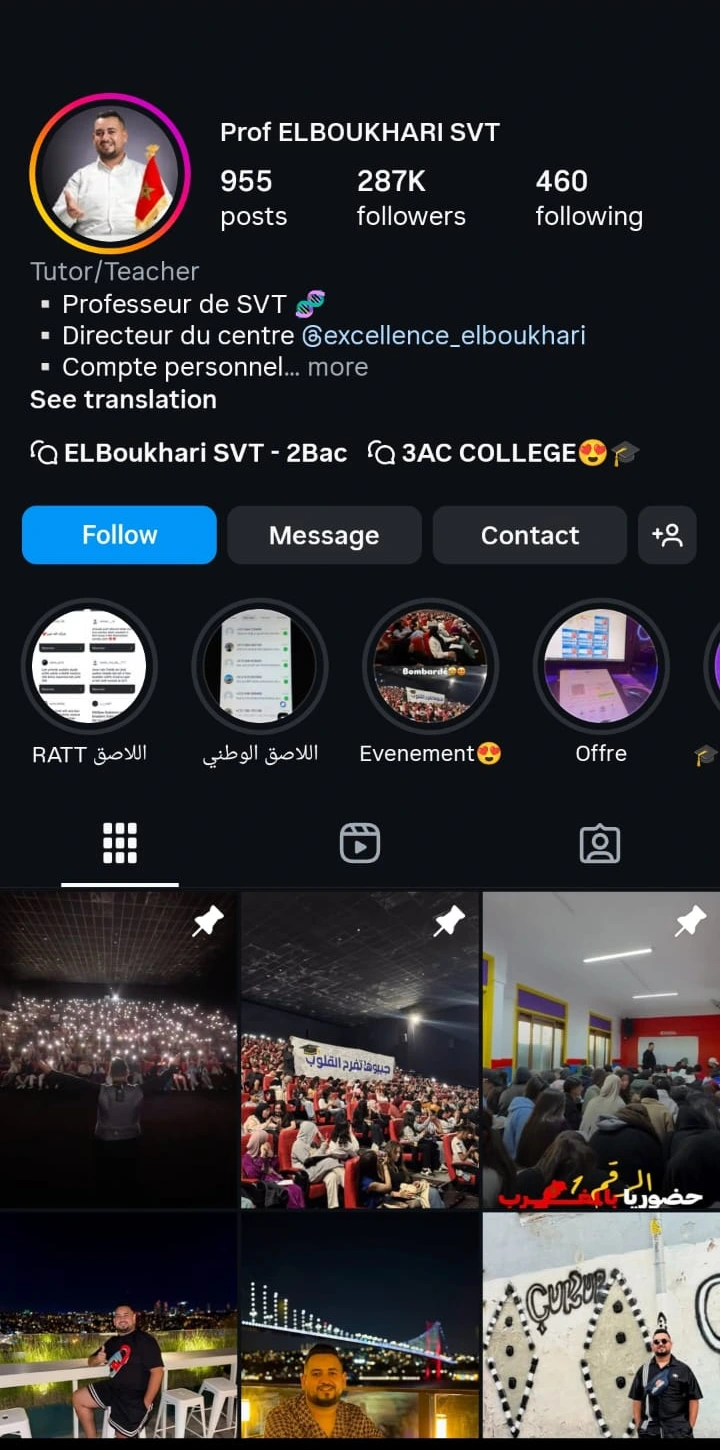Open the ELBoukhari SVT - 2Bac channel
Viewport: 720px width, 1450px height.
pos(190,453)
